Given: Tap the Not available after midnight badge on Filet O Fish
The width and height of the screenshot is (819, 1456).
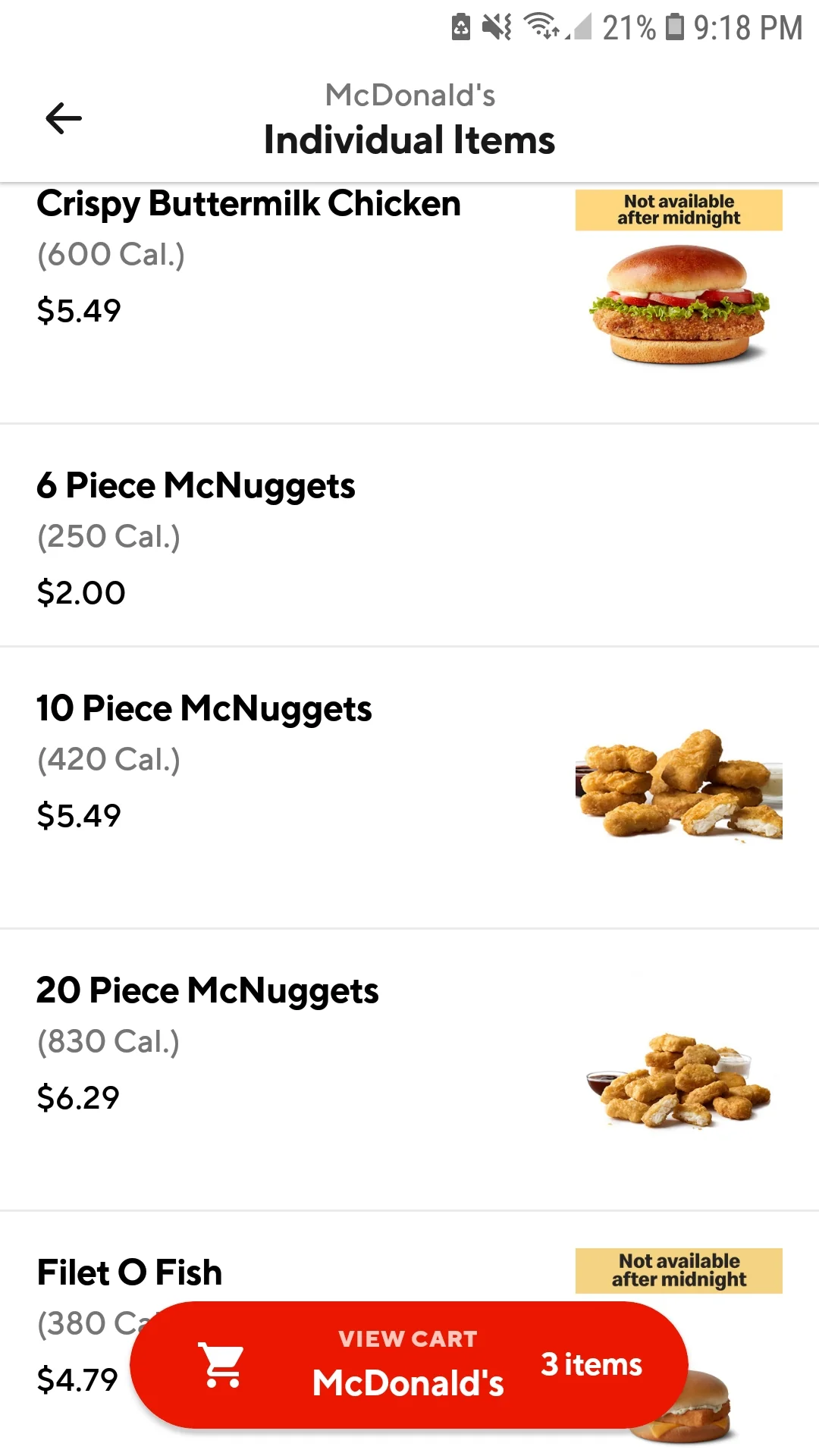Looking at the screenshot, I should tap(679, 1270).
